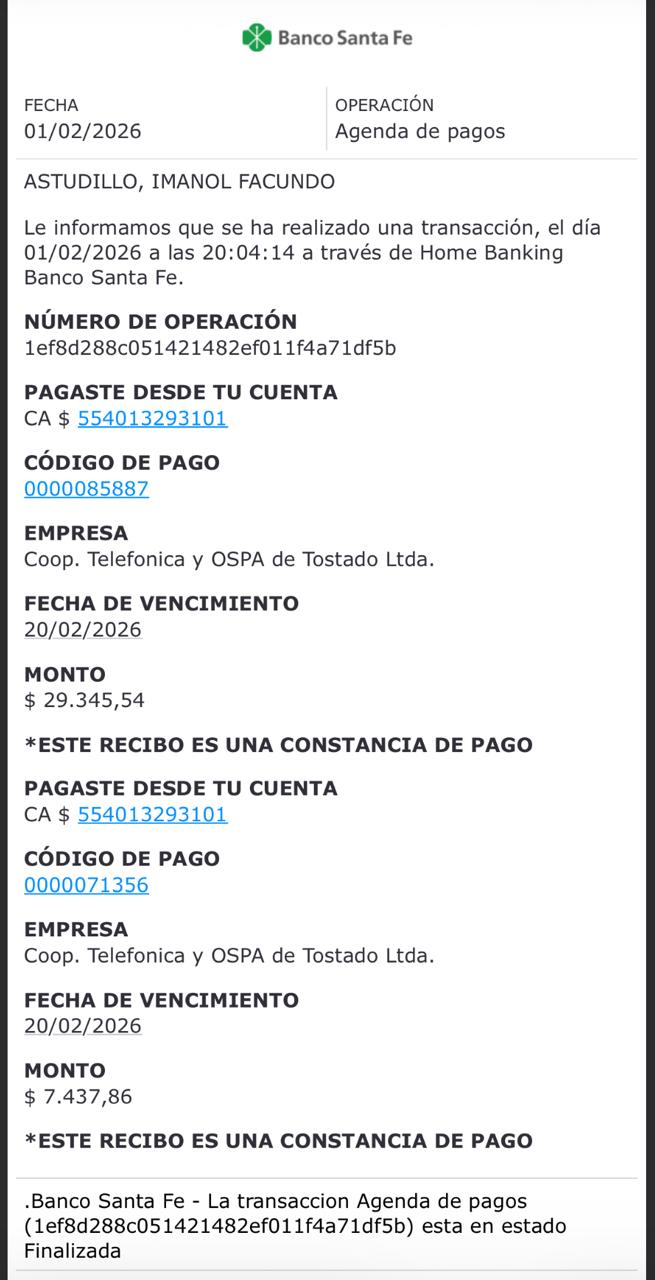Open due date 20/02/2026 of the $ 29.345,54 payment

pos(83,630)
